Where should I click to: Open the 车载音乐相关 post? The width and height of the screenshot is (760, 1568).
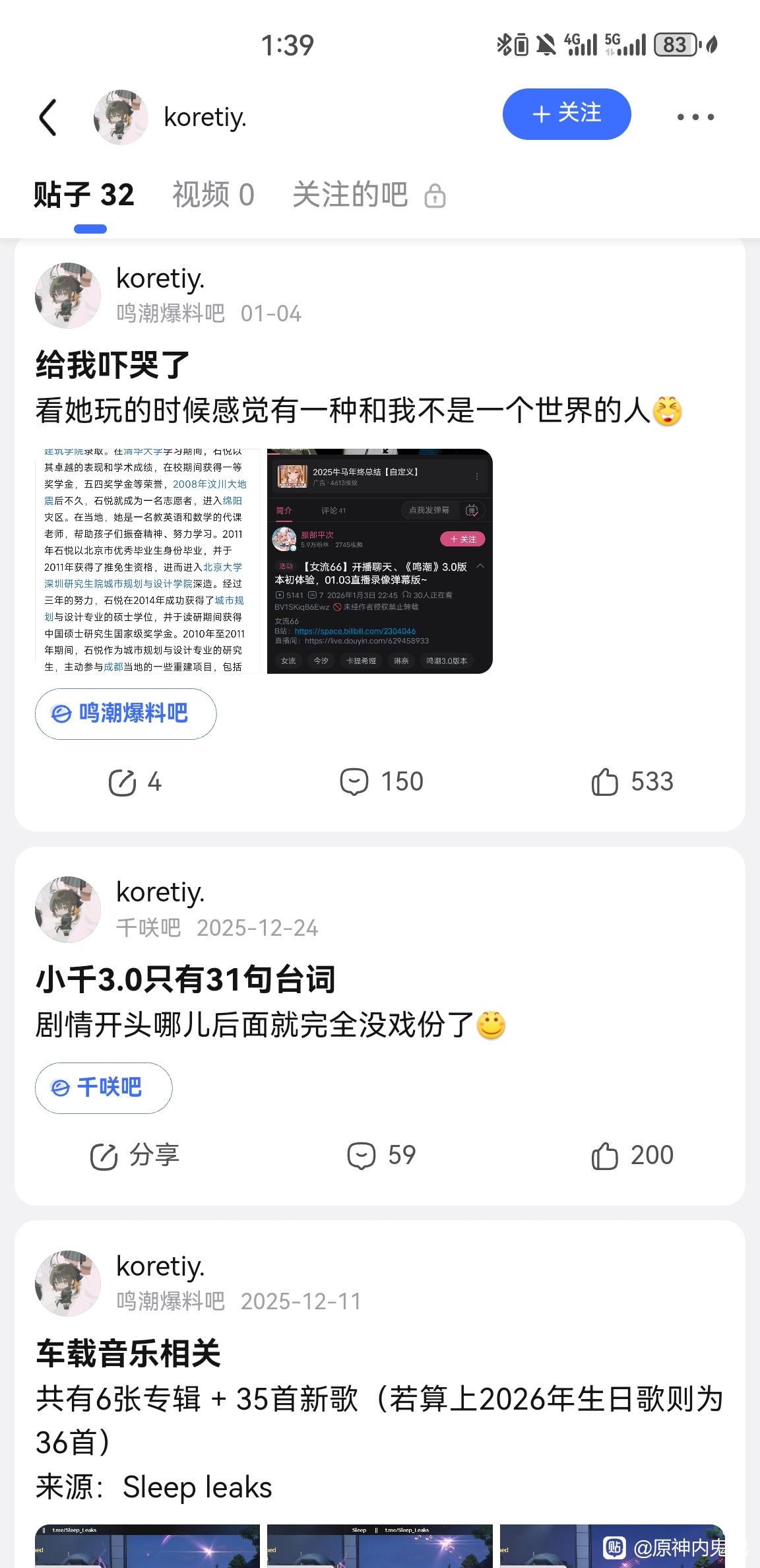click(x=129, y=1354)
